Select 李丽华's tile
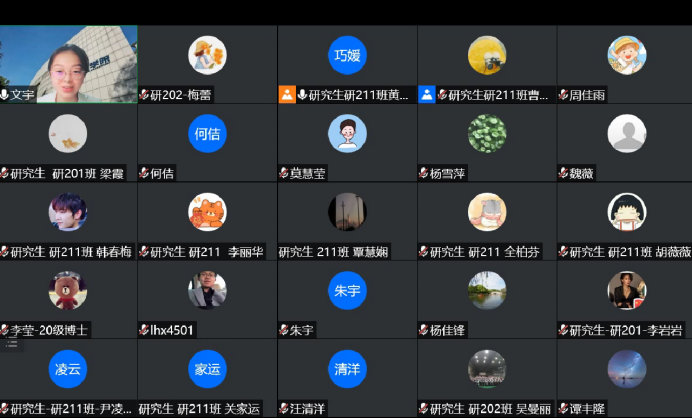692x418 pixels. coord(207,219)
